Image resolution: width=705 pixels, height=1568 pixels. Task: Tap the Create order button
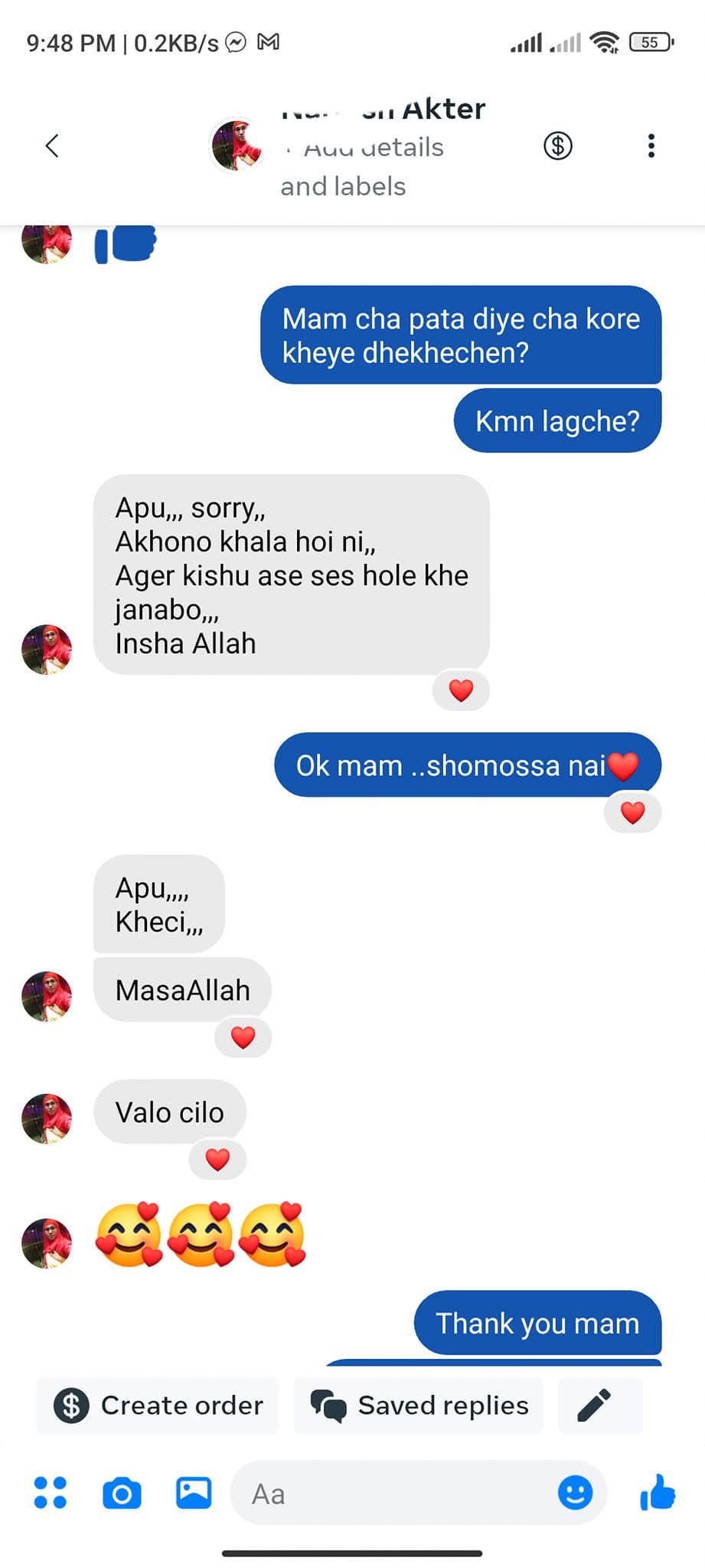[x=158, y=1406]
